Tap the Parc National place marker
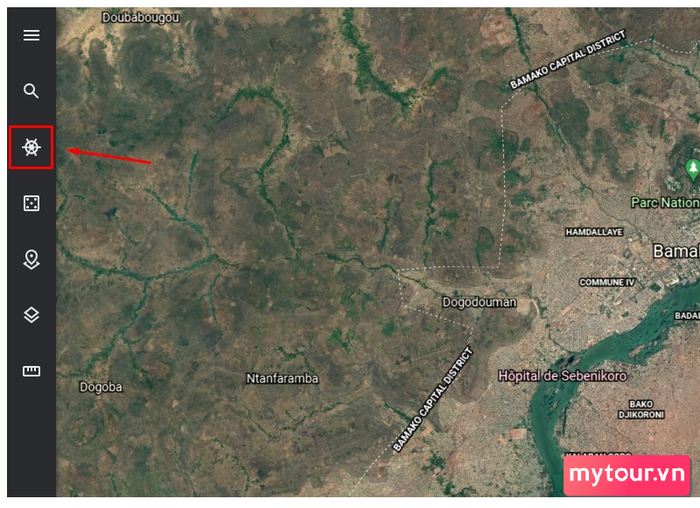Viewport: 700px width, 508px height. (x=692, y=170)
